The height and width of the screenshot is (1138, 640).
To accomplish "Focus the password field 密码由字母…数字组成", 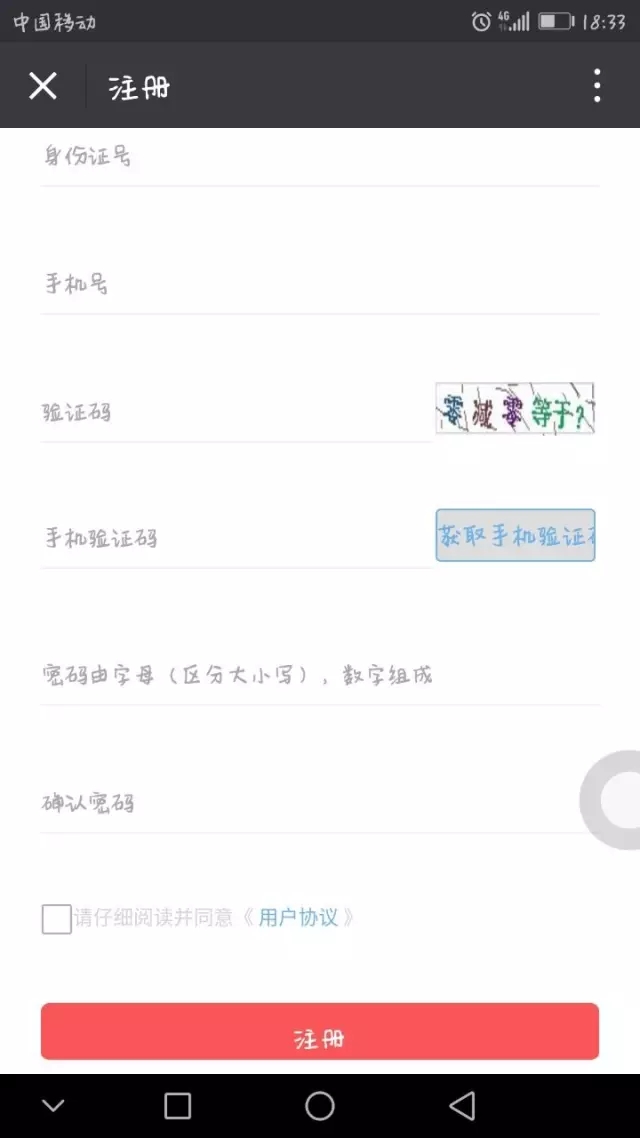I will tap(320, 676).
